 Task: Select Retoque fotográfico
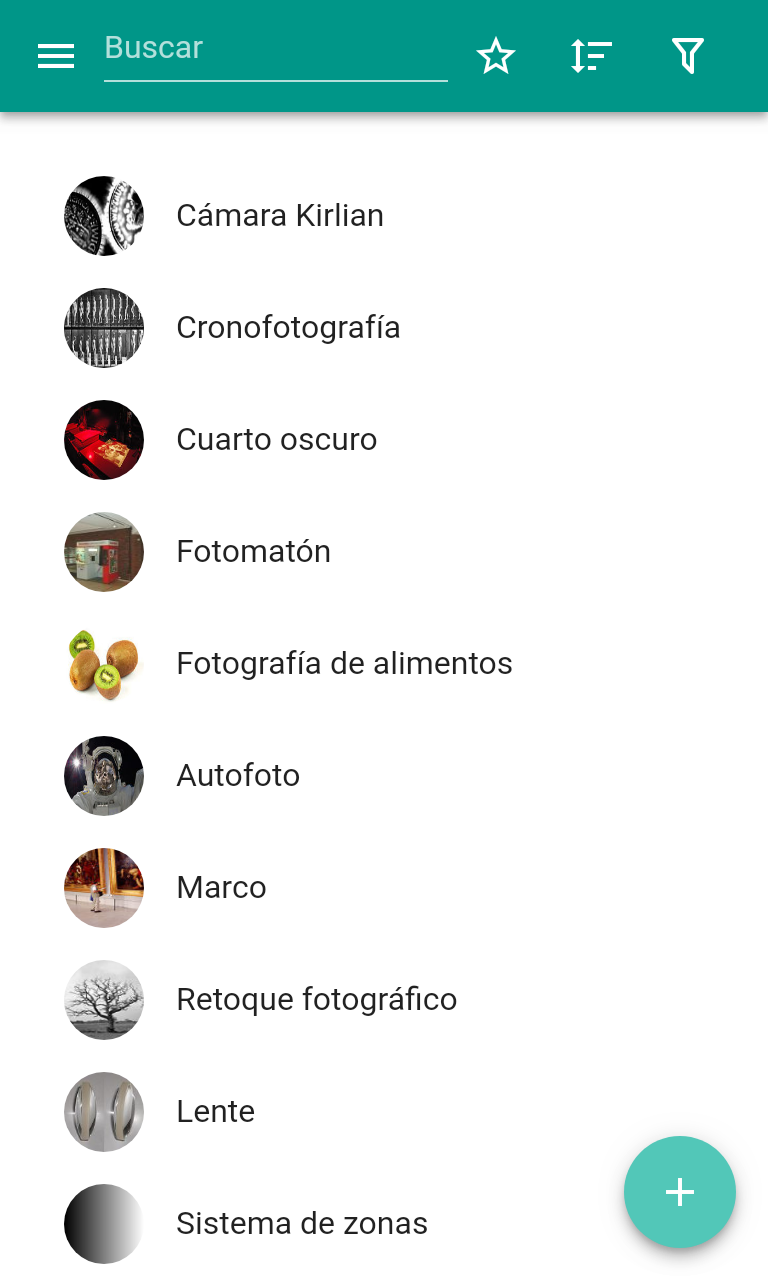coord(316,1000)
